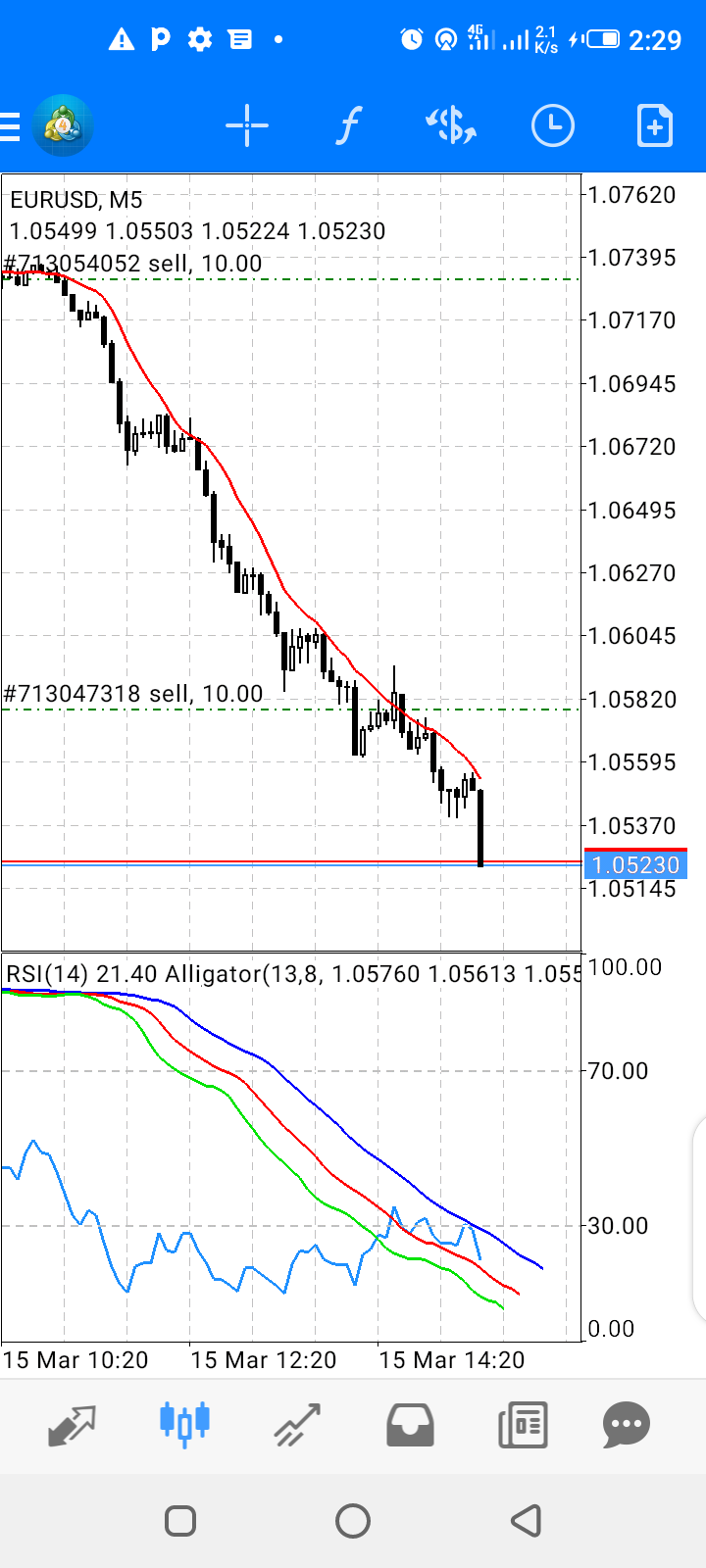This screenshot has height=1568, width=706.
Task: Change the chart currency symbol
Action: (451, 126)
